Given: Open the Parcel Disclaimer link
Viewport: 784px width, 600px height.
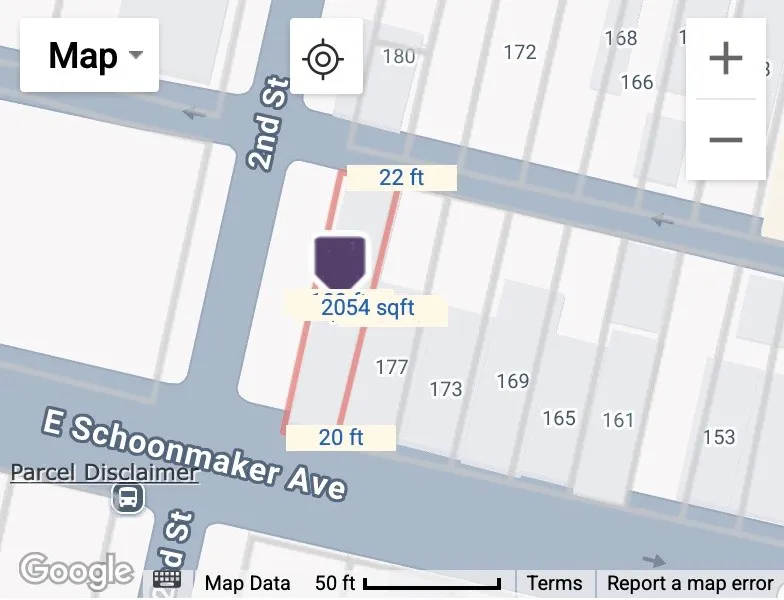Looking at the screenshot, I should click(104, 473).
